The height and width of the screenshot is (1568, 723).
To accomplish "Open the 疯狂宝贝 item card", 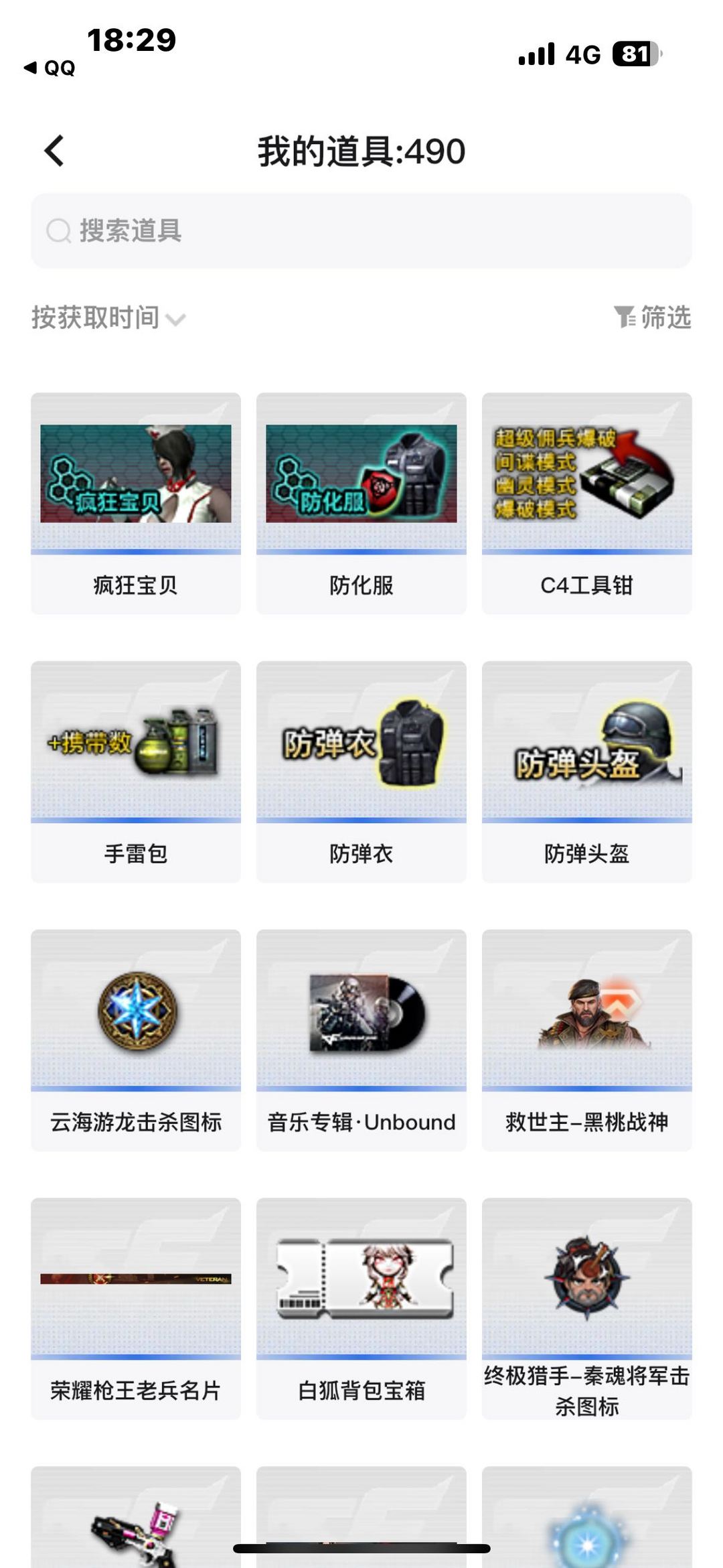I will tap(136, 503).
